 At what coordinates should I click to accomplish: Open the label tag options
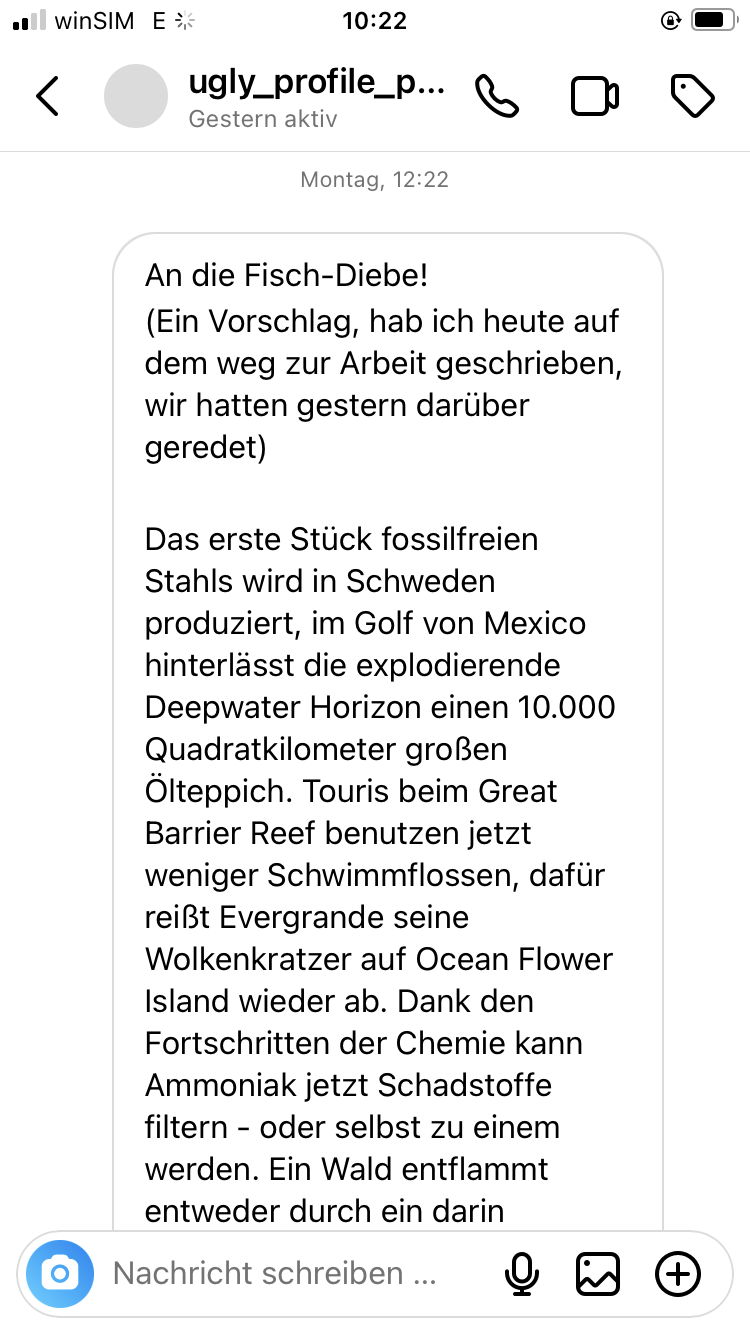691,96
